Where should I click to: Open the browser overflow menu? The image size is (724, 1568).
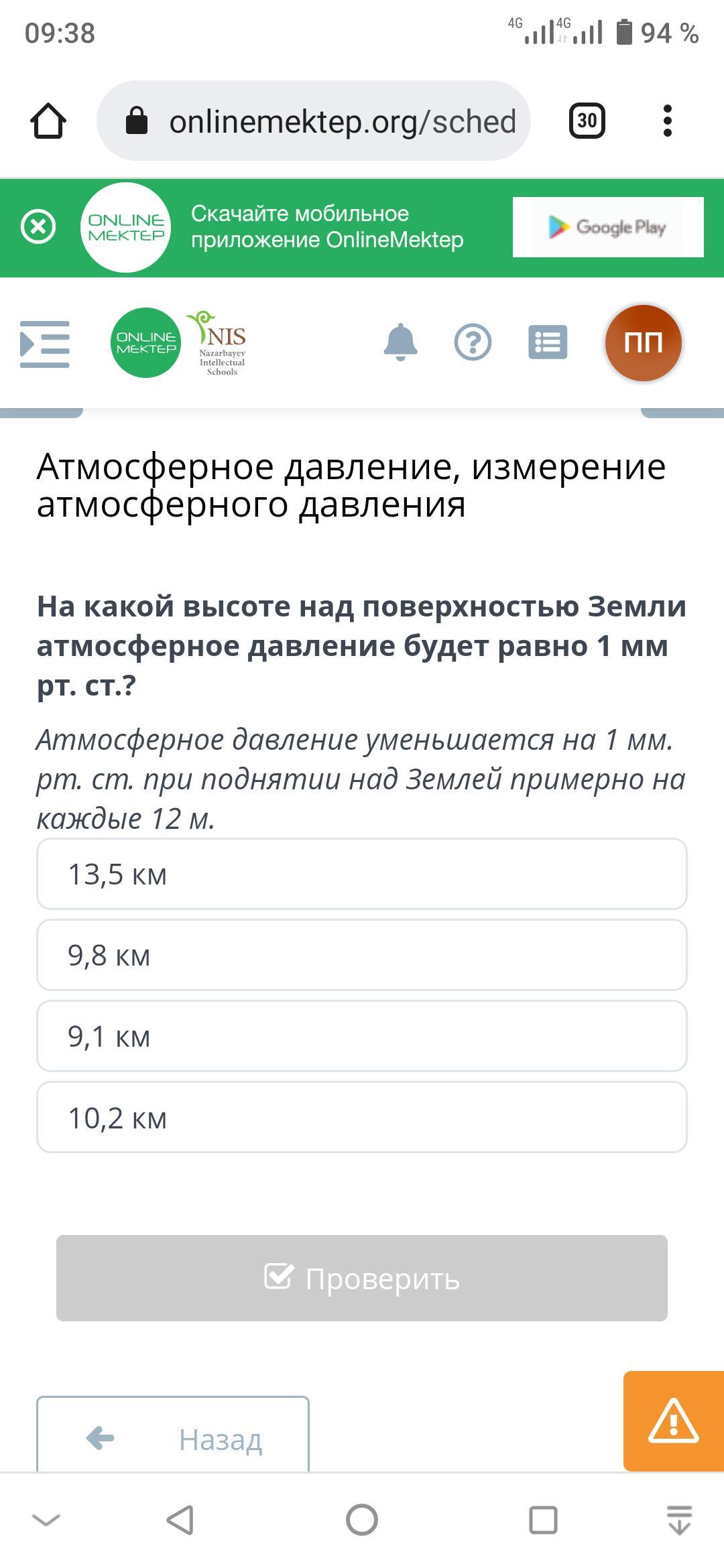click(x=666, y=121)
